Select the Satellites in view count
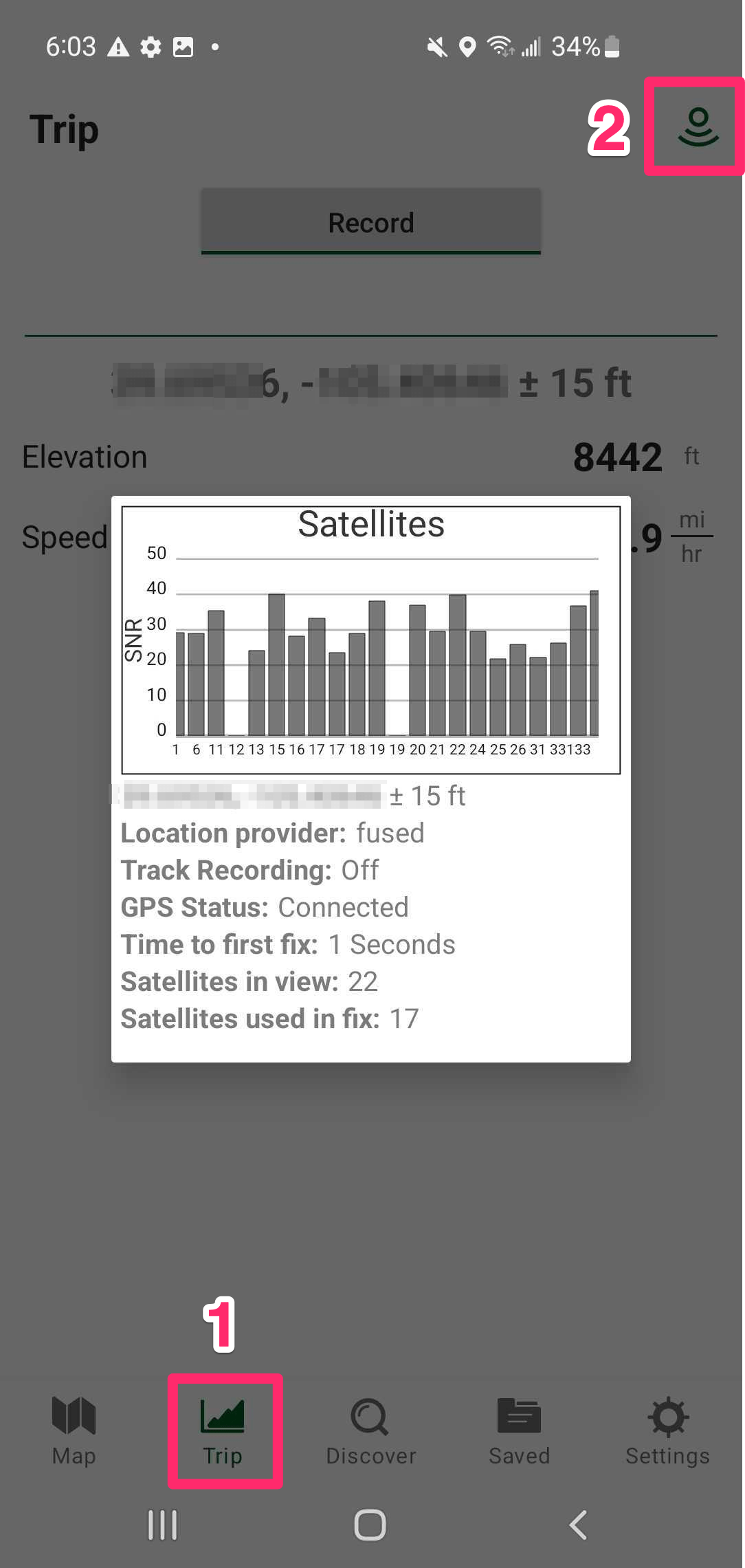Screen dimensions: 745x1568 click(249, 981)
